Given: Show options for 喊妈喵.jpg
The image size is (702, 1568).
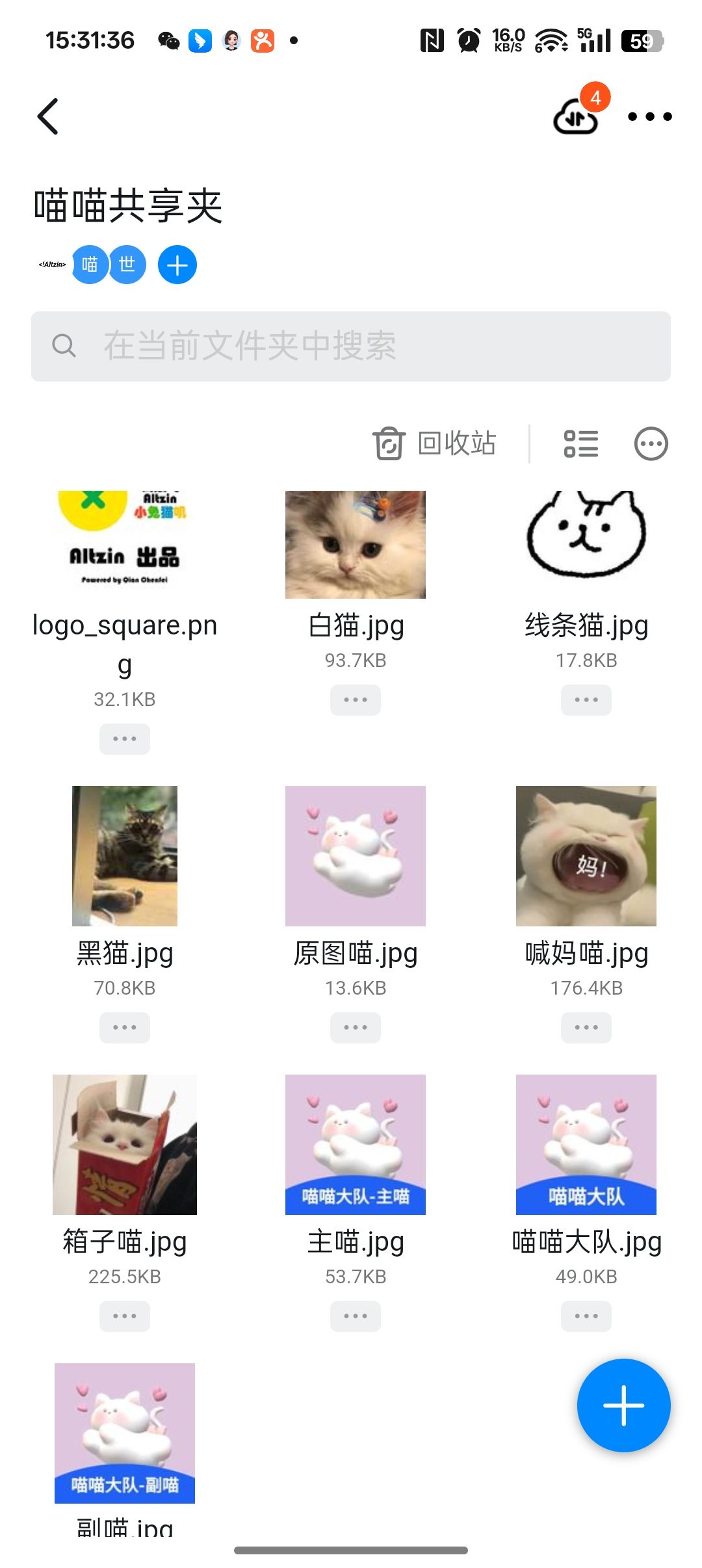Looking at the screenshot, I should coord(586,1028).
